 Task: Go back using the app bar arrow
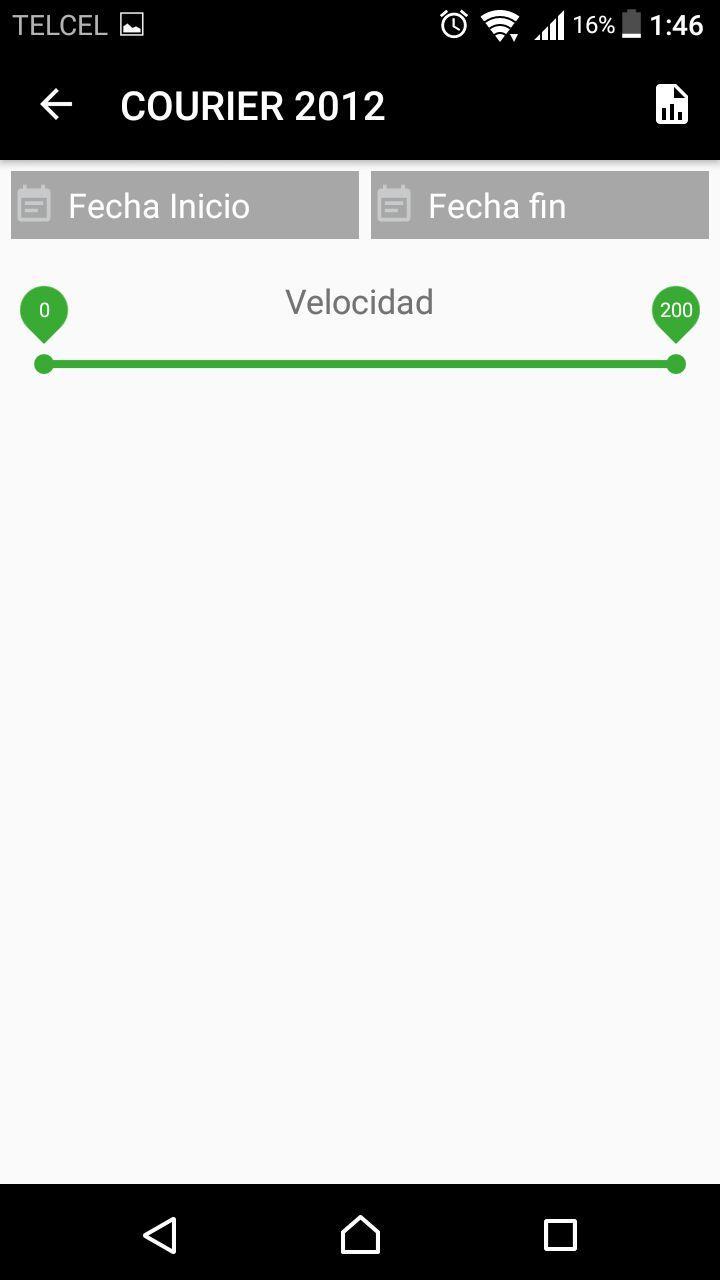56,105
